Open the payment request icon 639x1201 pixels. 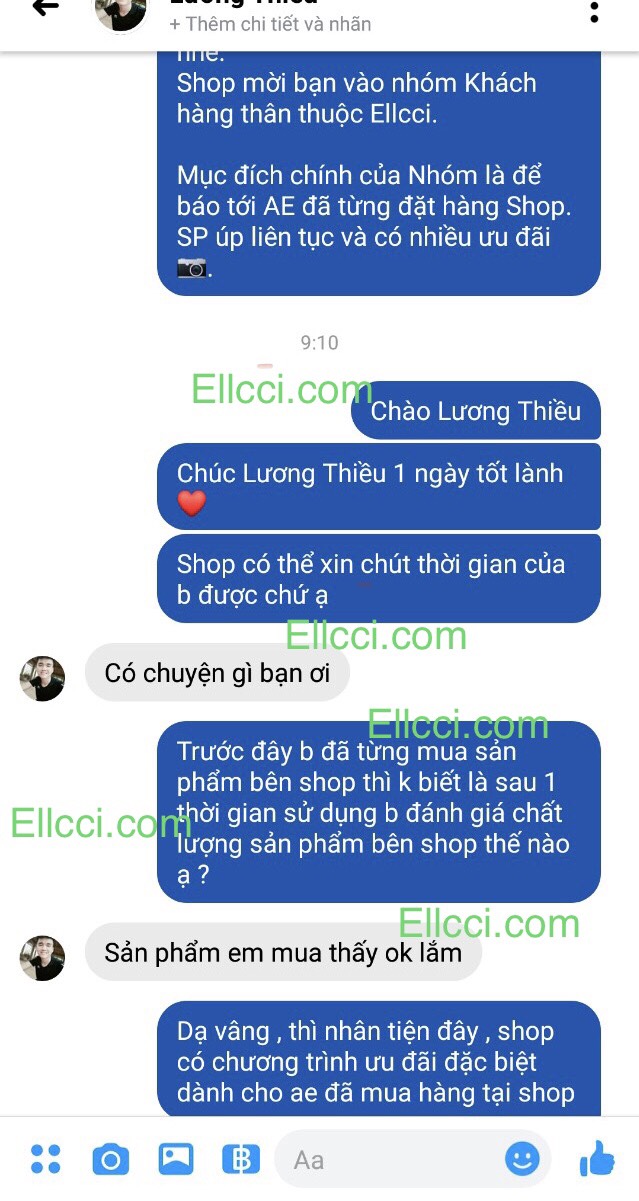coord(239,1160)
